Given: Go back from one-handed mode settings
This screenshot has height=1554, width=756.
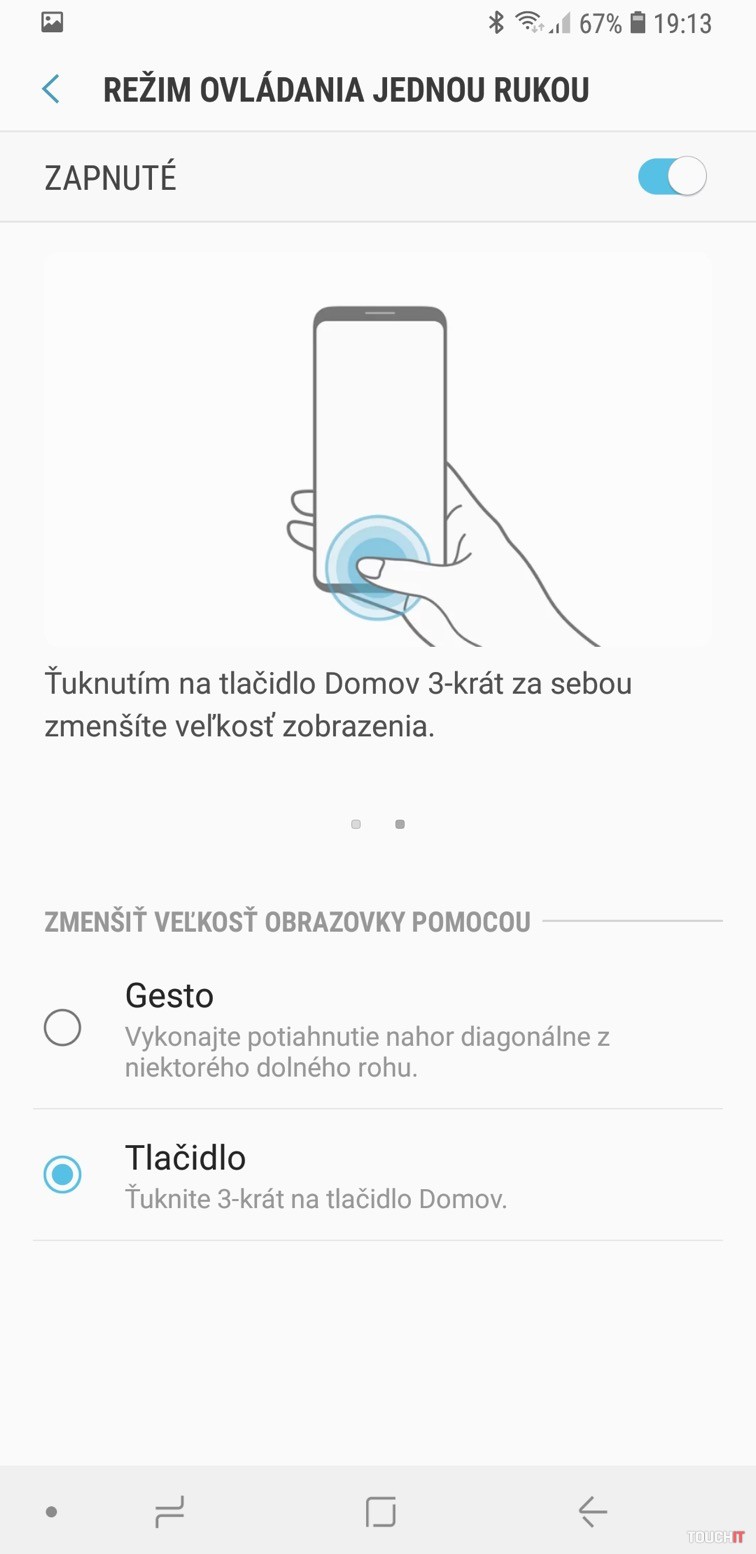Looking at the screenshot, I should point(50,89).
